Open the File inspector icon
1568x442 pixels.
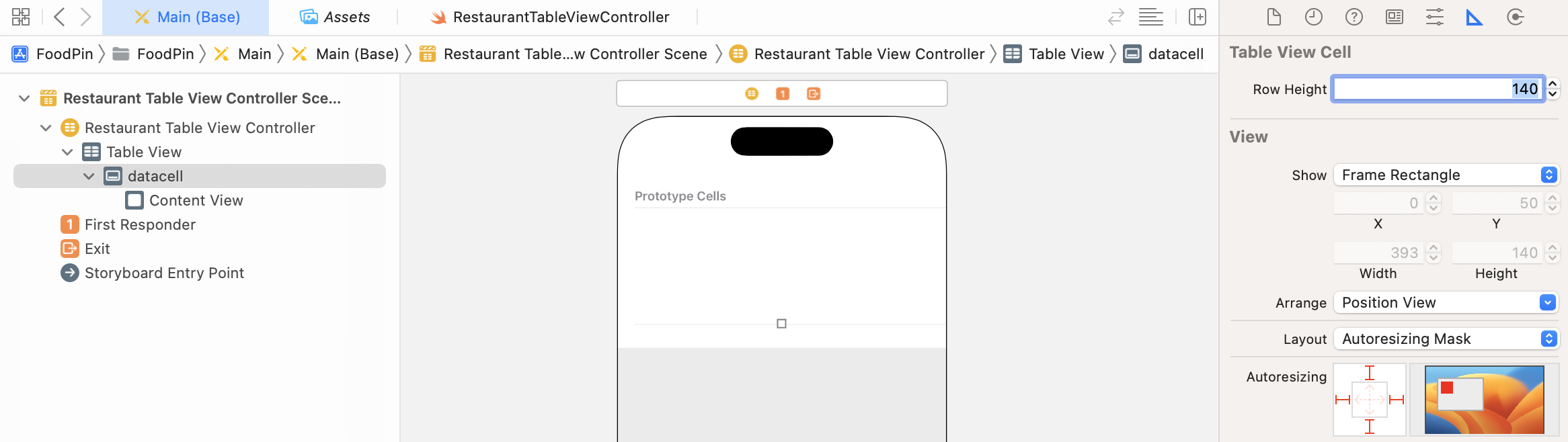[x=1273, y=17]
